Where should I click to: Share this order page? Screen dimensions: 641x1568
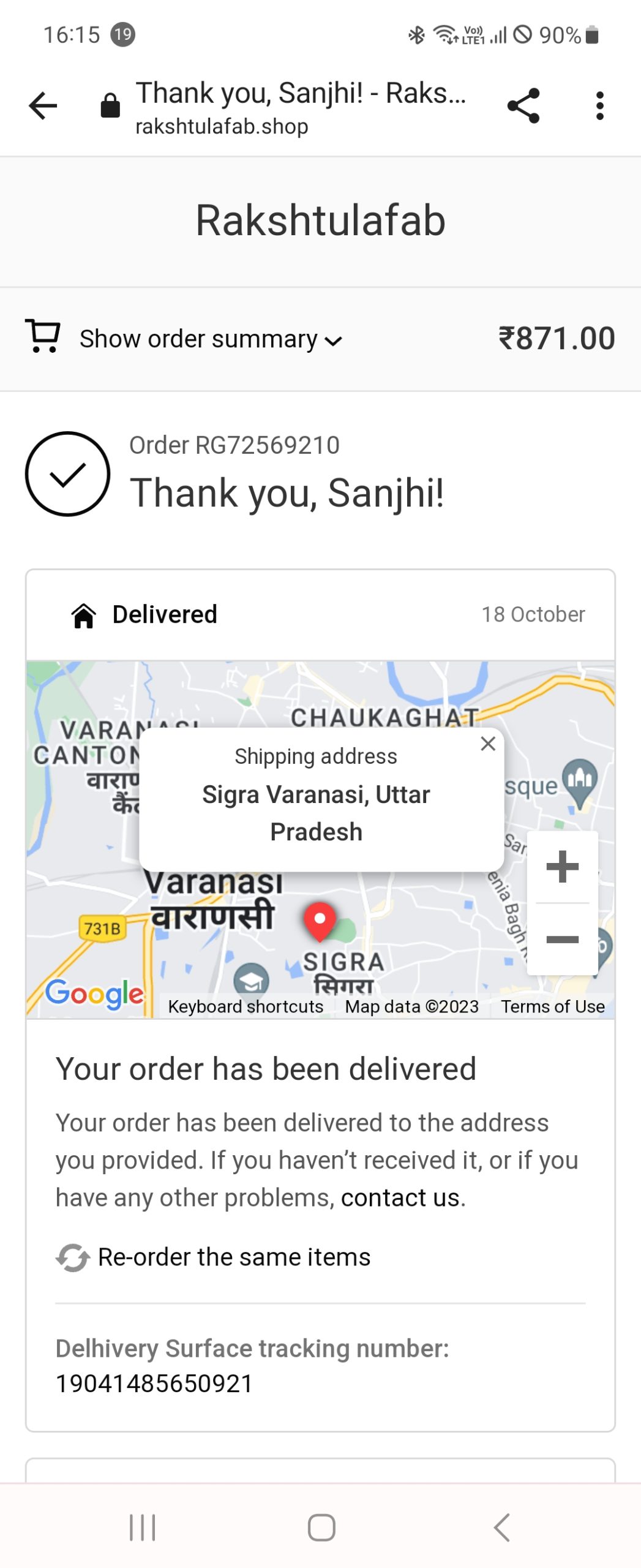(x=523, y=105)
